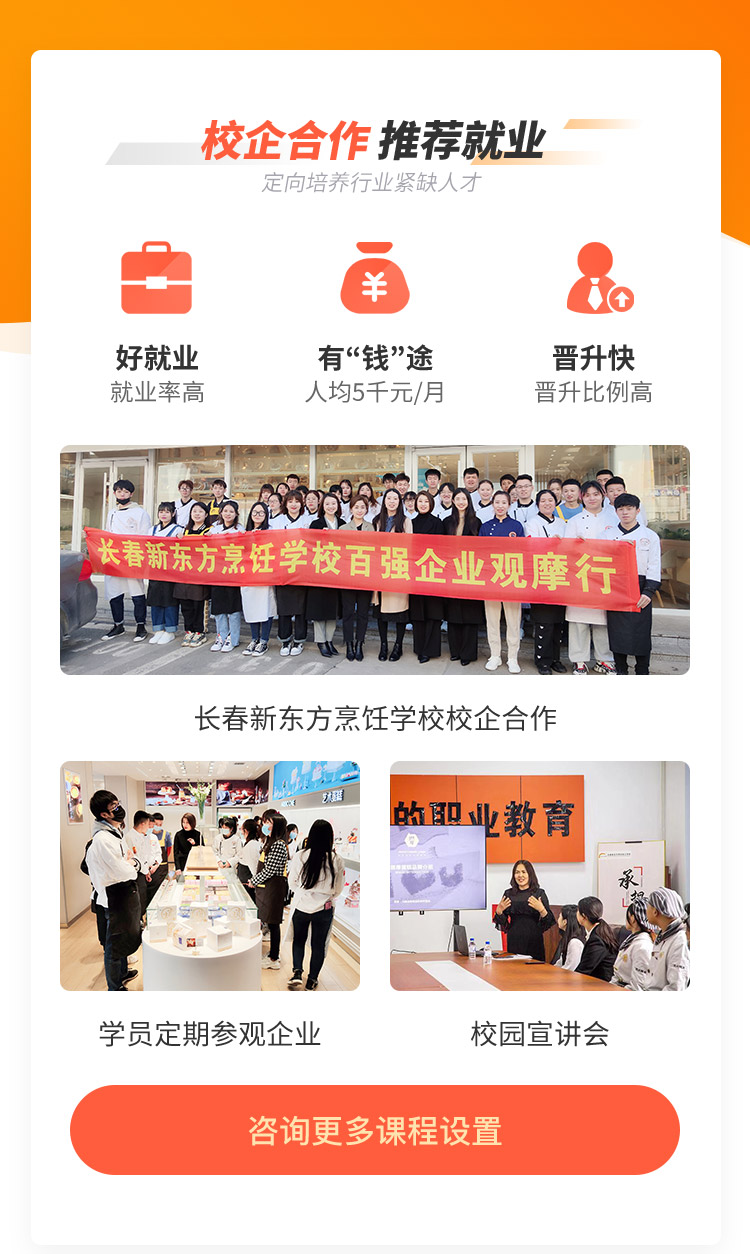
Task: Tap the 咨询更多课程设置 button
Action: pos(375,1131)
